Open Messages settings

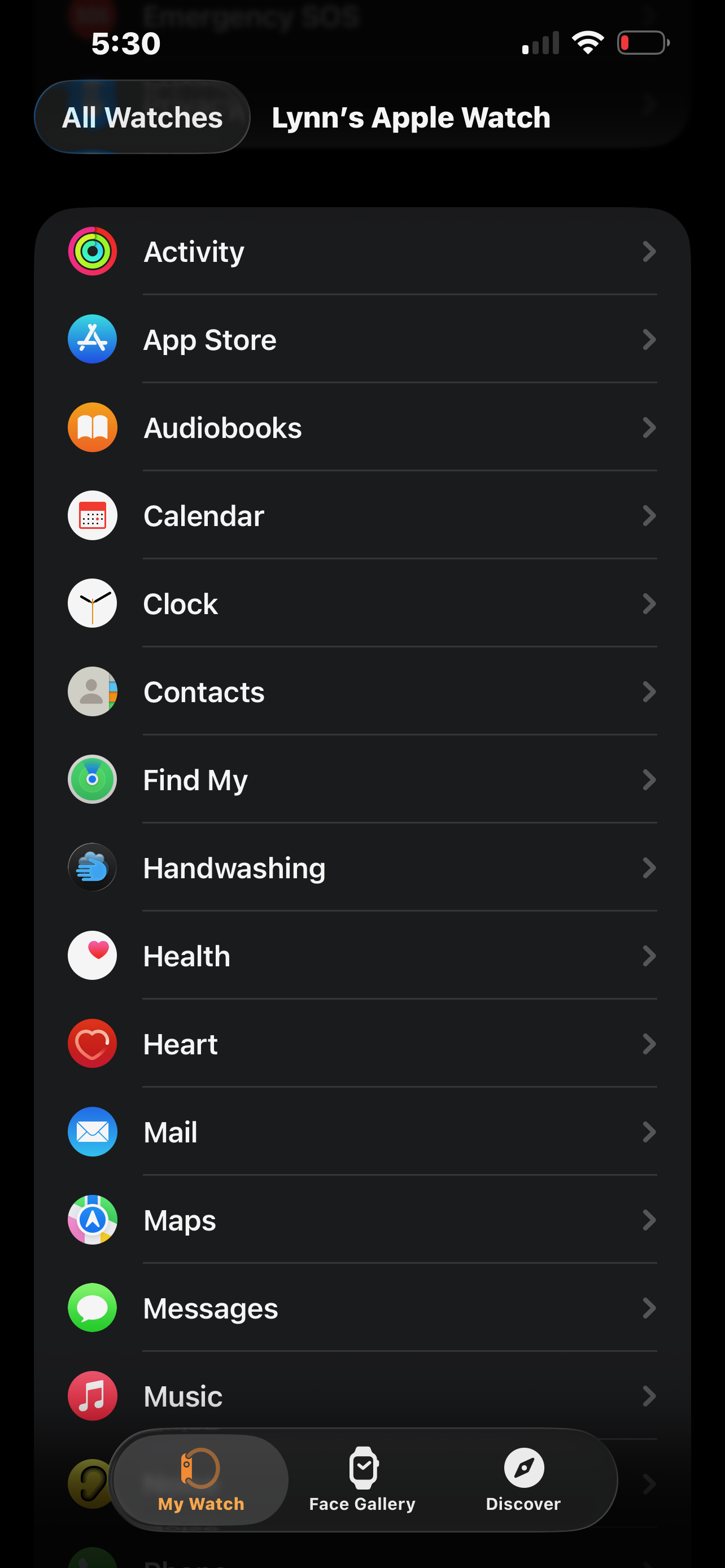(362, 1308)
